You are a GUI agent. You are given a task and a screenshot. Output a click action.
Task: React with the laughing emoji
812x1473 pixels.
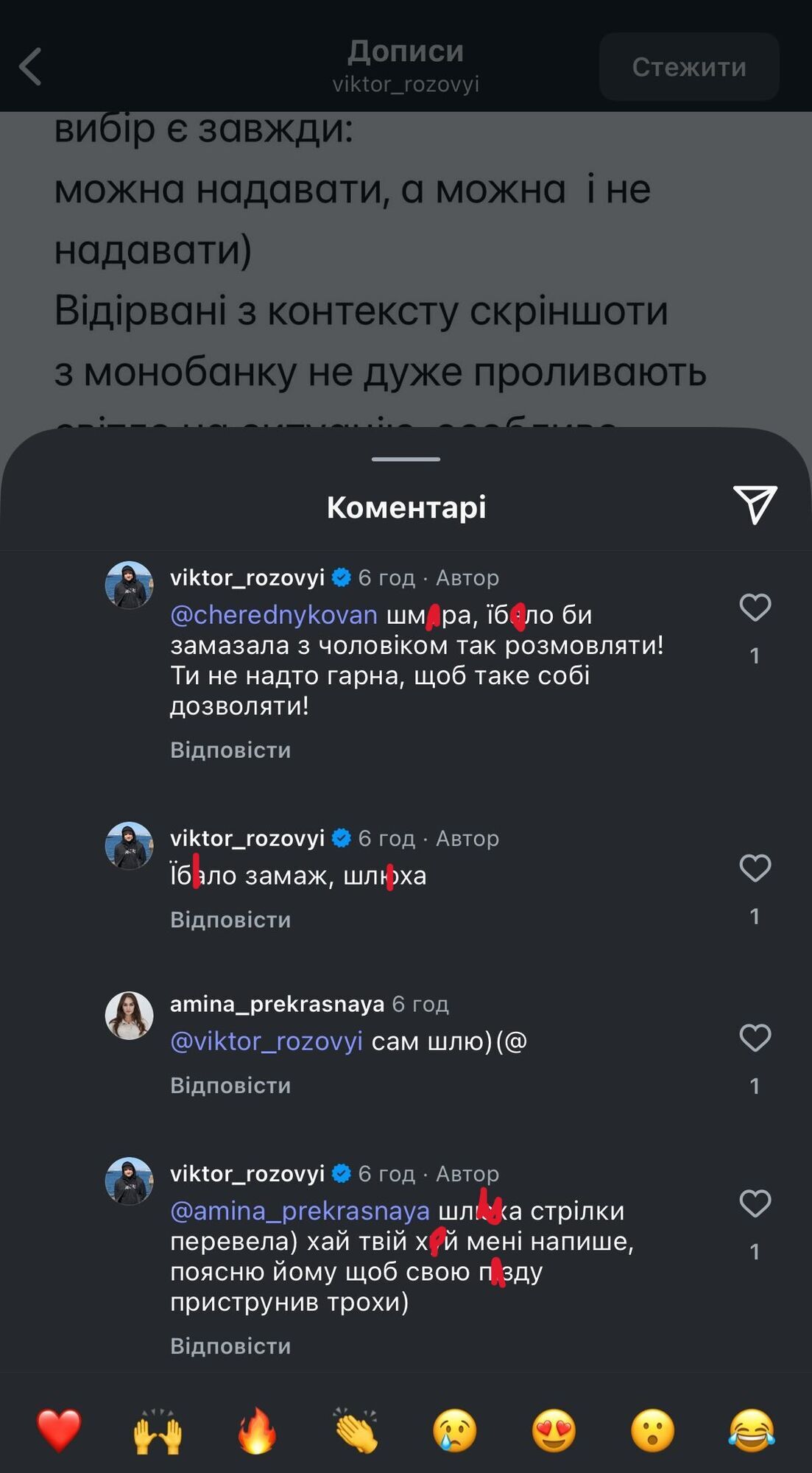(752, 1427)
